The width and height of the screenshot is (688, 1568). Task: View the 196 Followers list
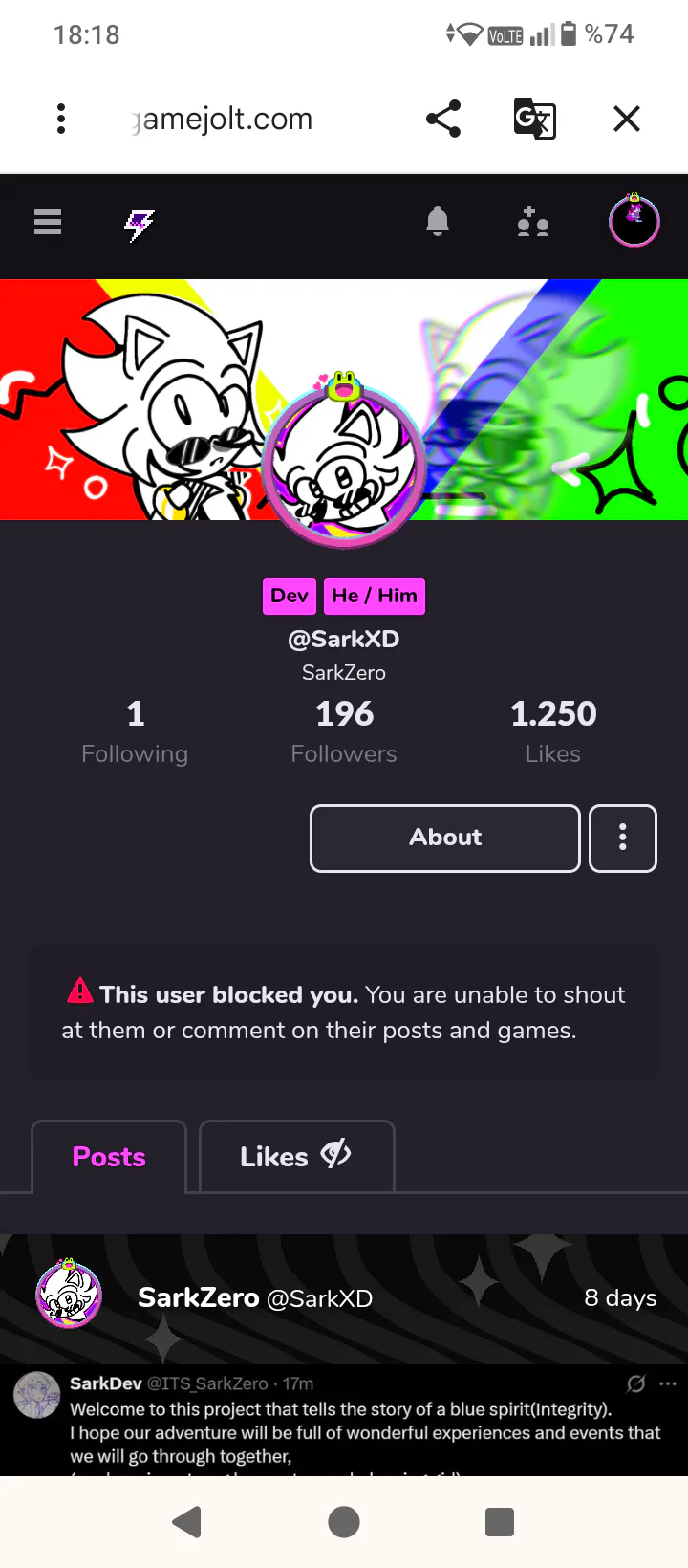tap(344, 731)
